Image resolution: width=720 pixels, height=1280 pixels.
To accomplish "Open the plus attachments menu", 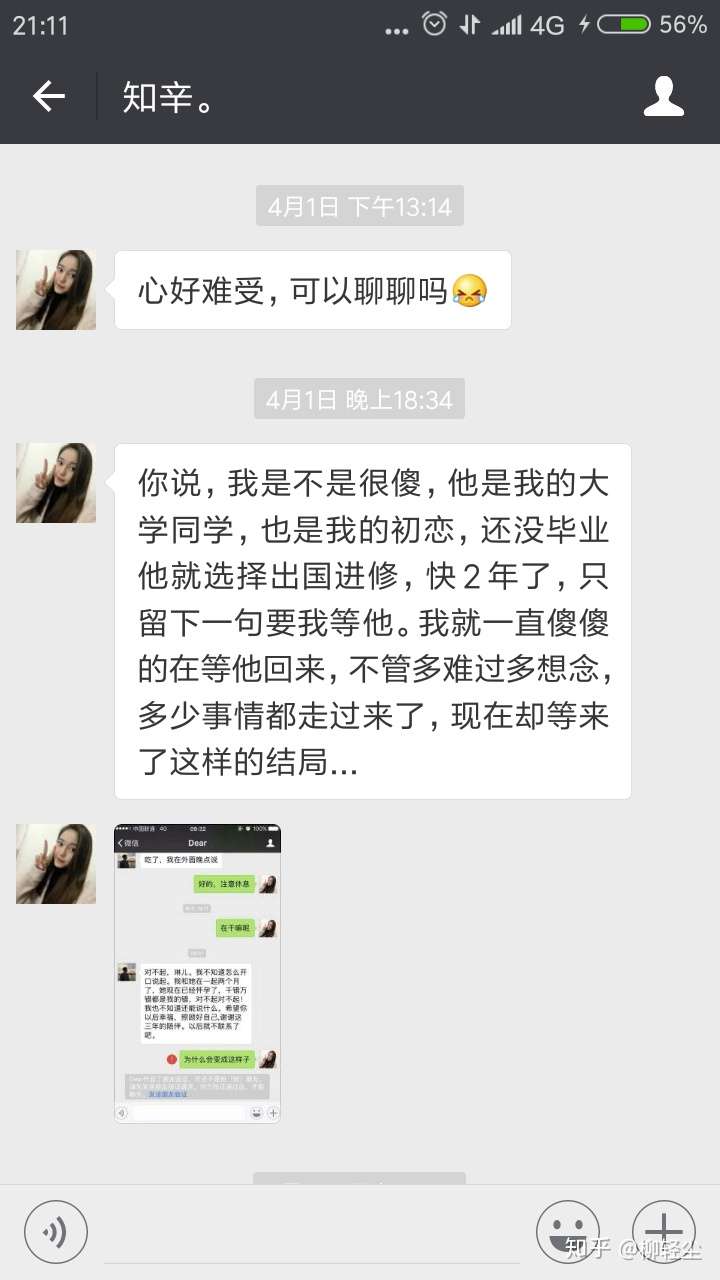I will 664,1231.
